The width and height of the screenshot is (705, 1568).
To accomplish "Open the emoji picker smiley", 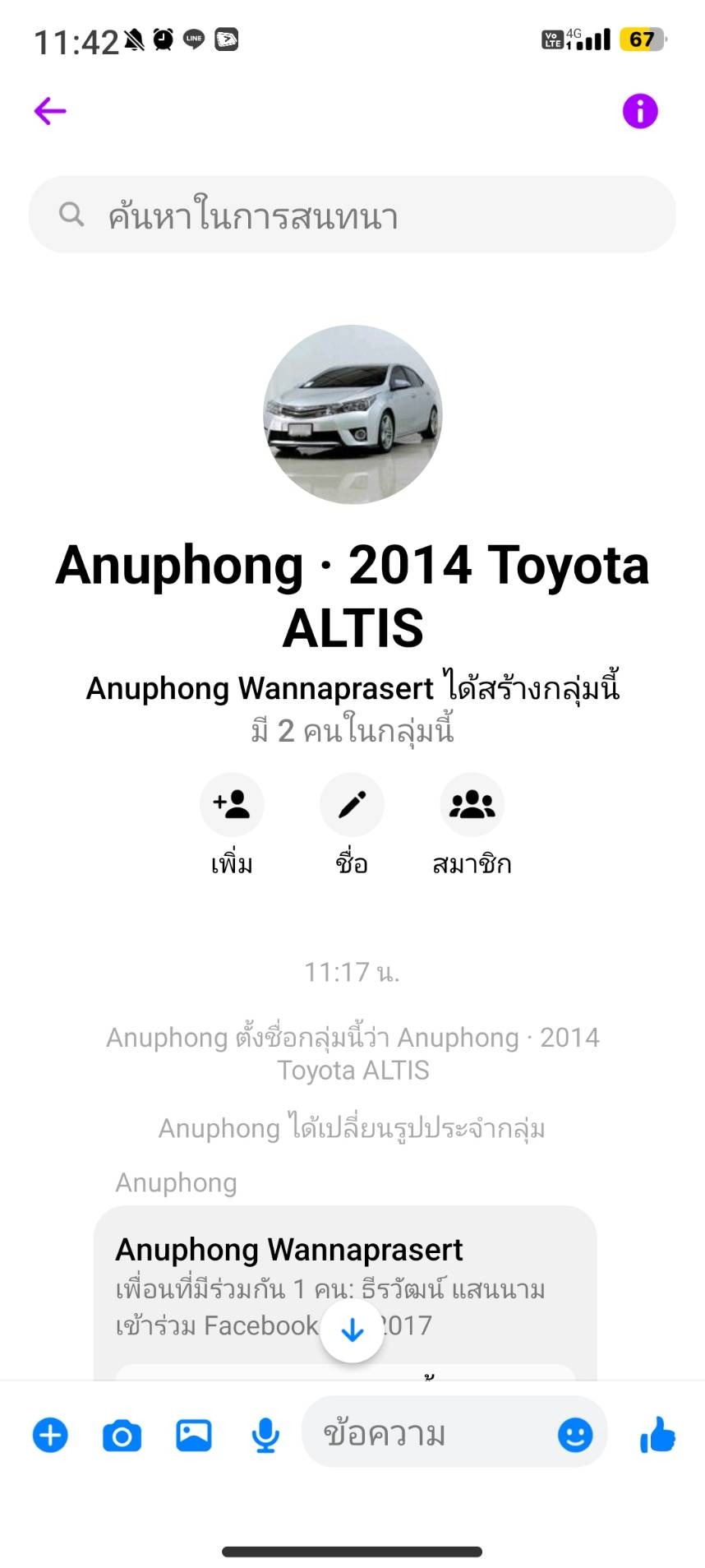I will 575,1436.
